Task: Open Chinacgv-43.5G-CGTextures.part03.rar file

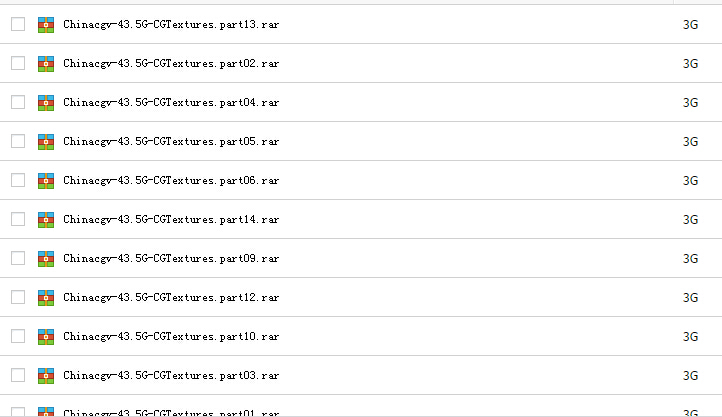Action: (x=170, y=376)
